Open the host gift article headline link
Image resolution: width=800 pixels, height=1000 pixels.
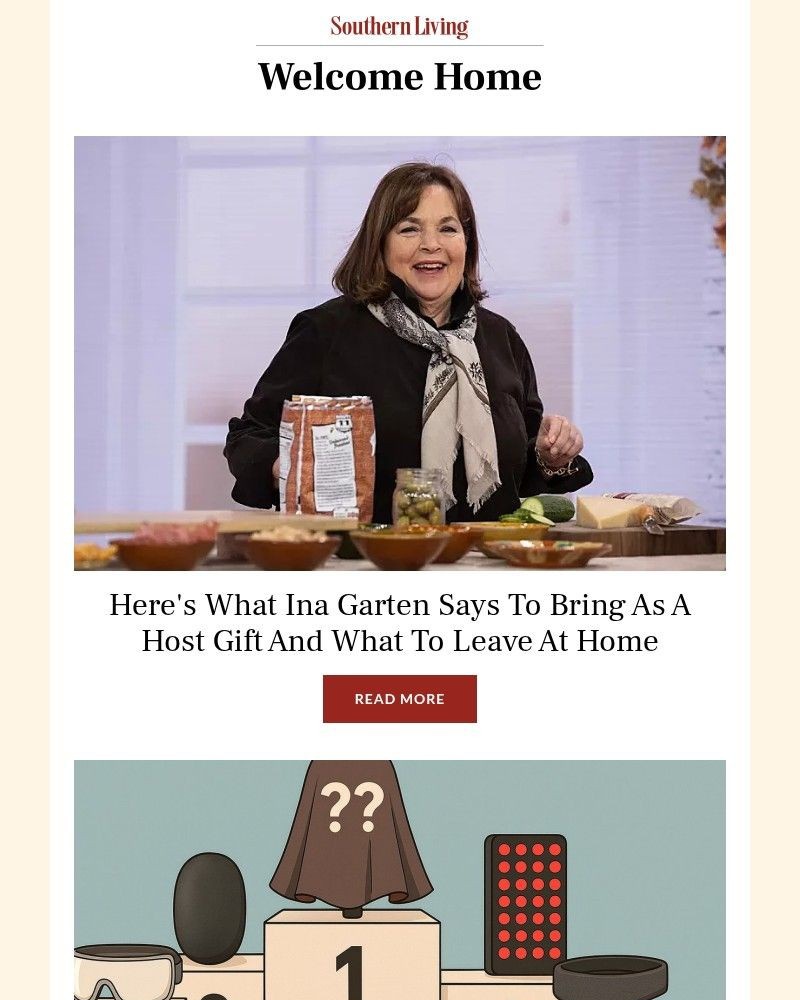click(400, 620)
